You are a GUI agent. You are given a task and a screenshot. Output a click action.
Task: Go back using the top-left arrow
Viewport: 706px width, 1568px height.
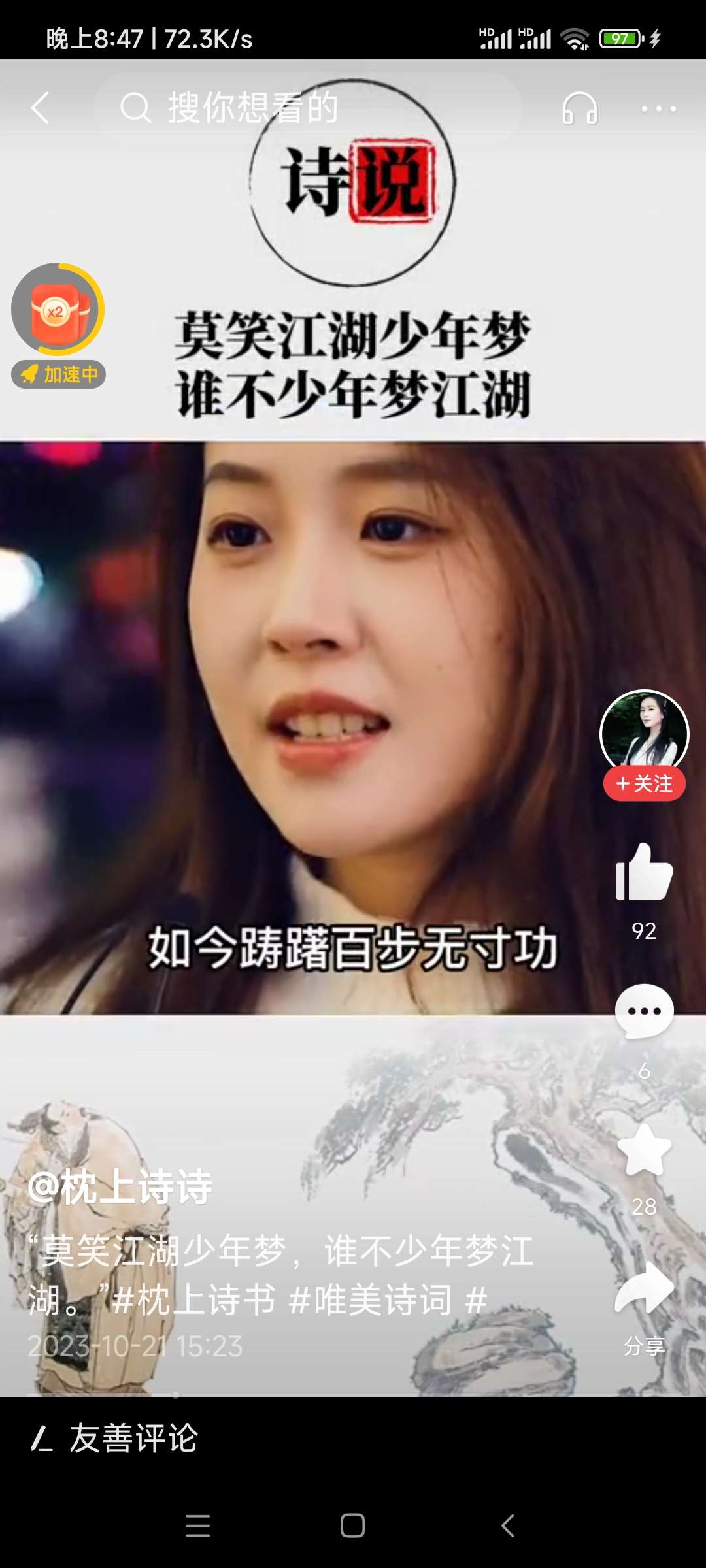(x=41, y=108)
